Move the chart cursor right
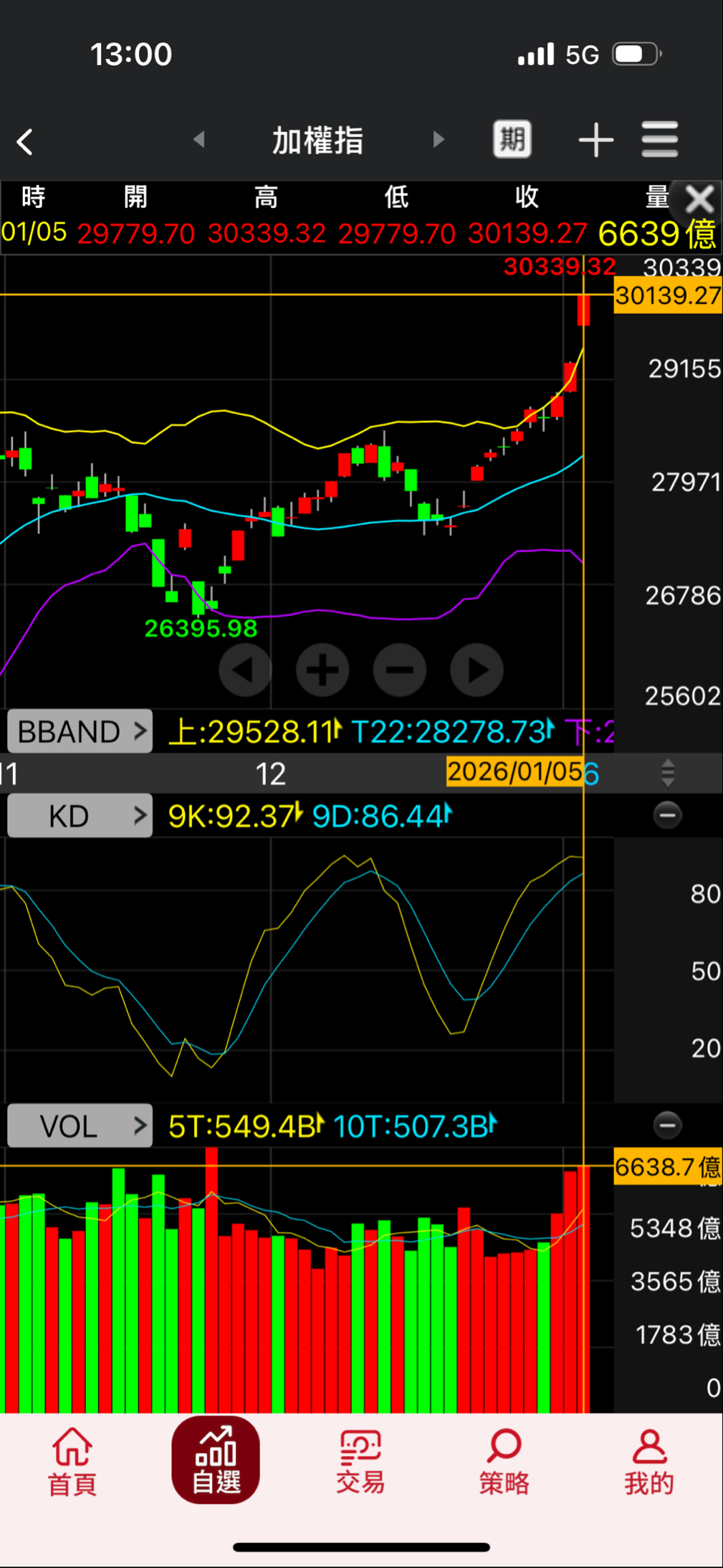 pyautogui.click(x=477, y=670)
